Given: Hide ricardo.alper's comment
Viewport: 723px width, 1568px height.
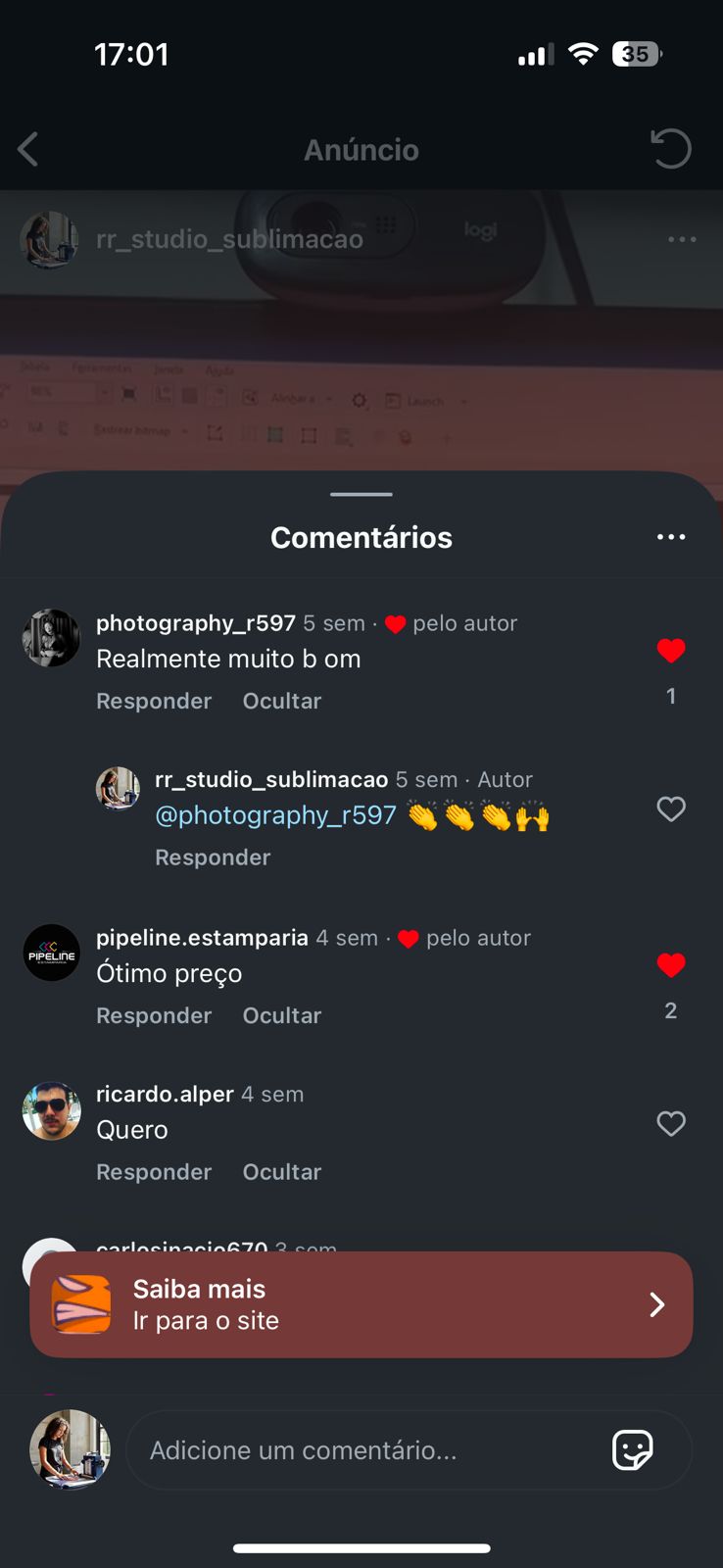Looking at the screenshot, I should coord(282,1172).
